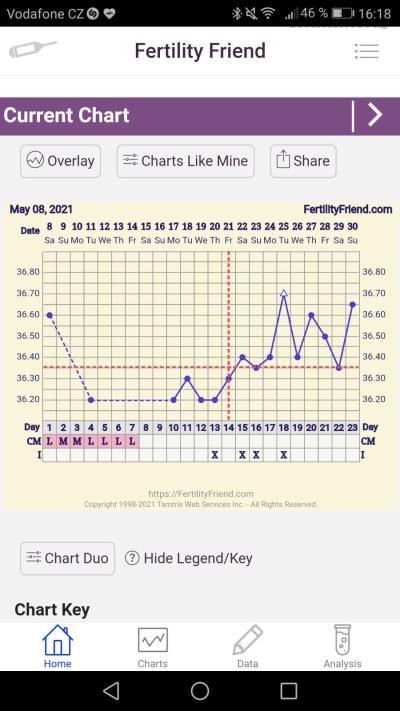The height and width of the screenshot is (711, 400).
Task: Open the hamburger list menu
Action: (x=366, y=51)
